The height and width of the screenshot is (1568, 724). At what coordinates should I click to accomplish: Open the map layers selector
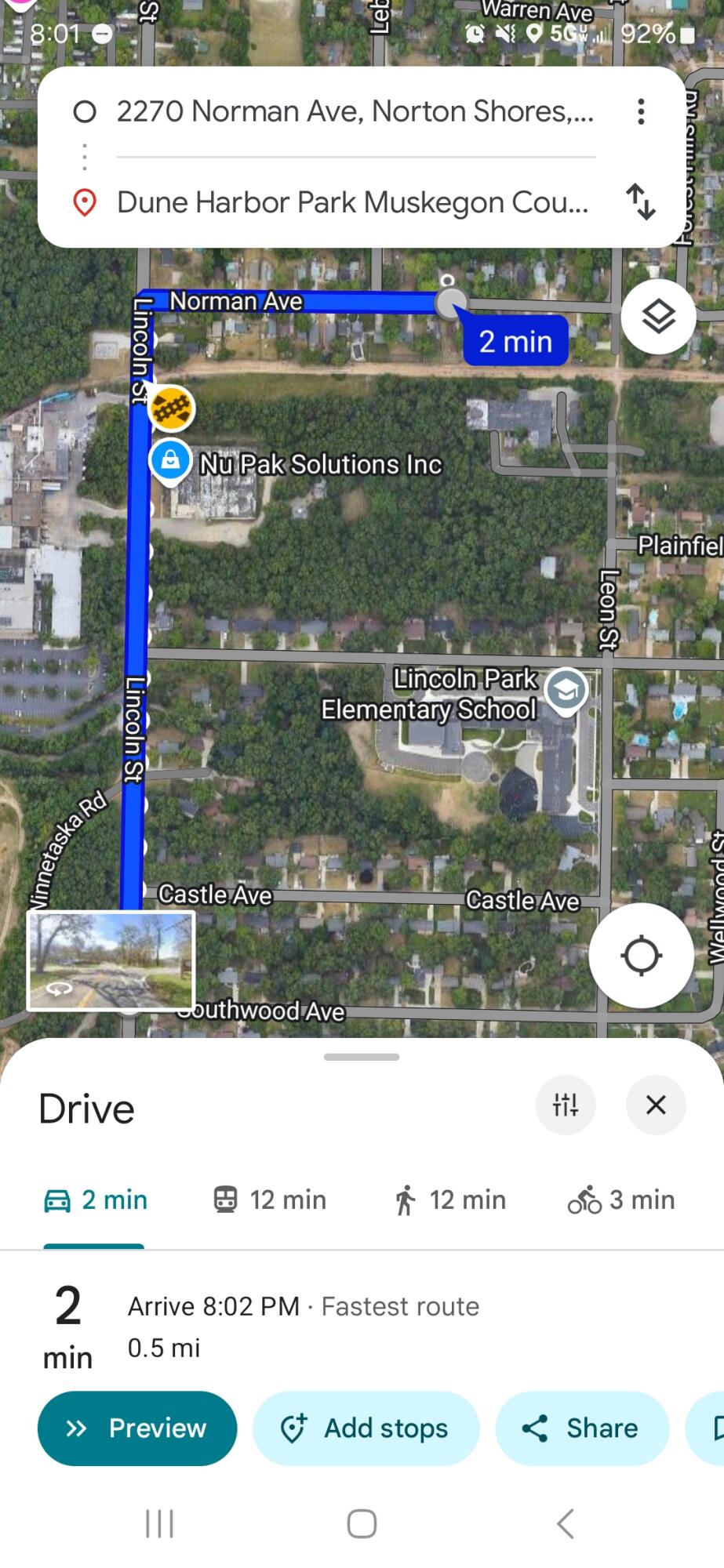pyautogui.click(x=658, y=317)
